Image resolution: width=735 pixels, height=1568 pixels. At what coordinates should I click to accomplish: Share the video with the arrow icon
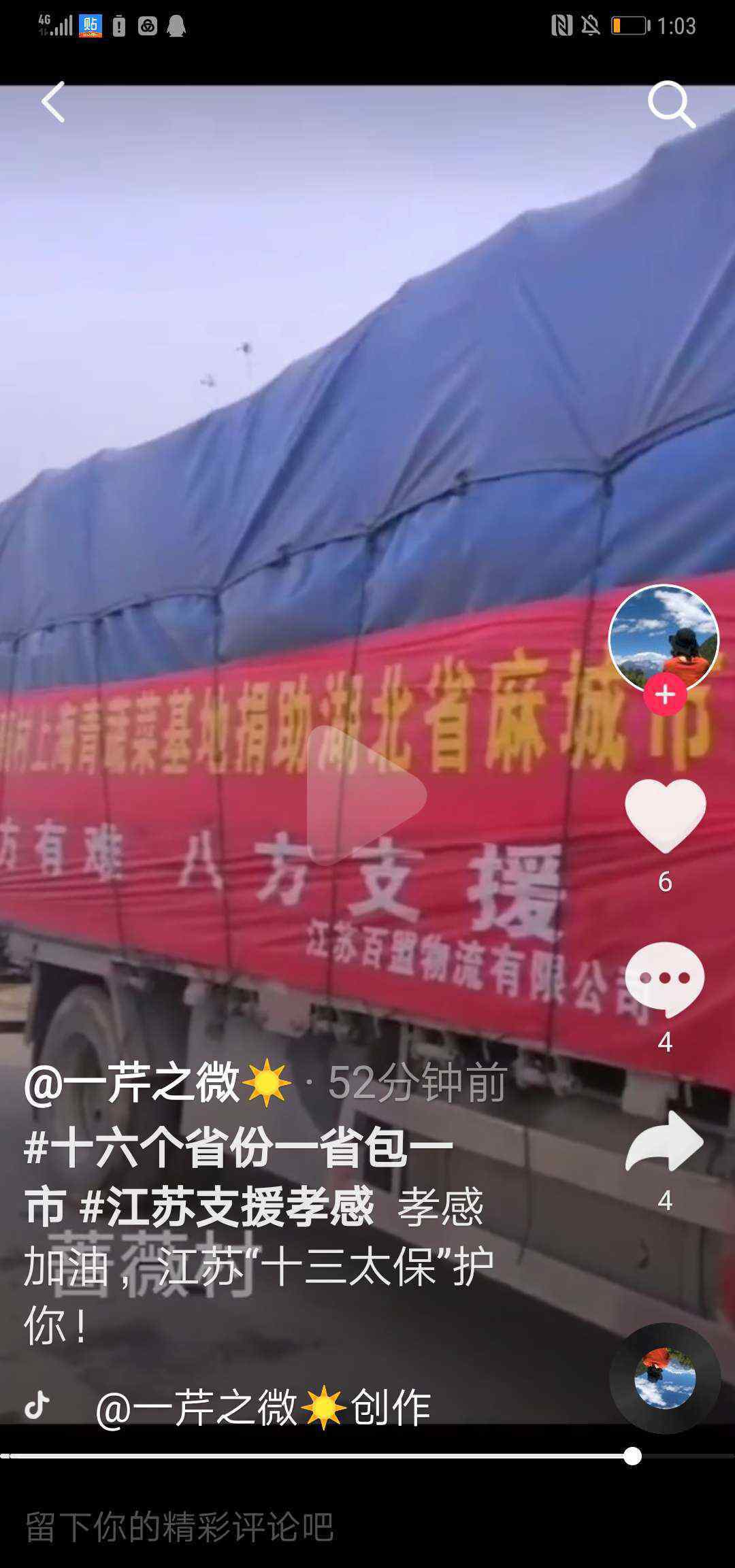pyautogui.click(x=665, y=1142)
